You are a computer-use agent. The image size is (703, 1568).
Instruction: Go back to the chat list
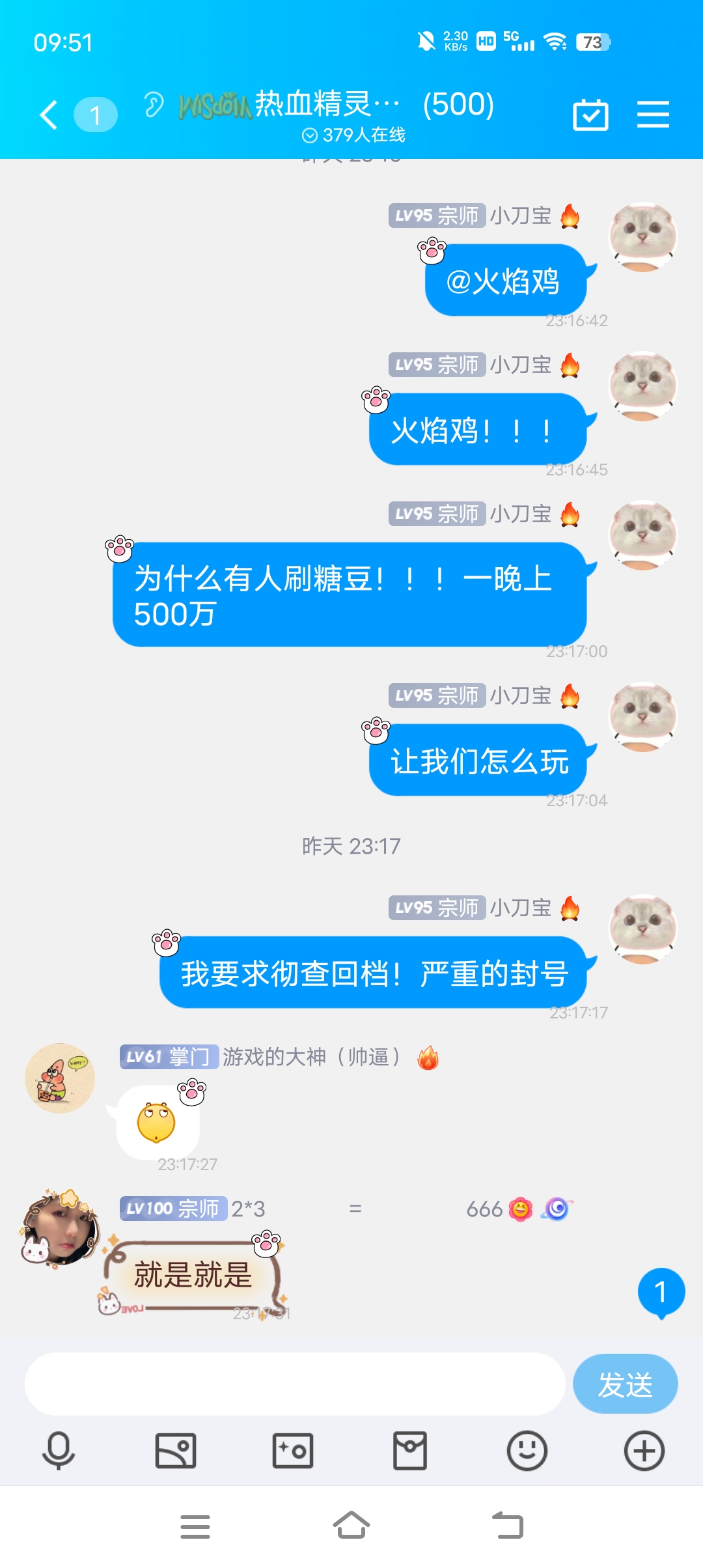49,115
